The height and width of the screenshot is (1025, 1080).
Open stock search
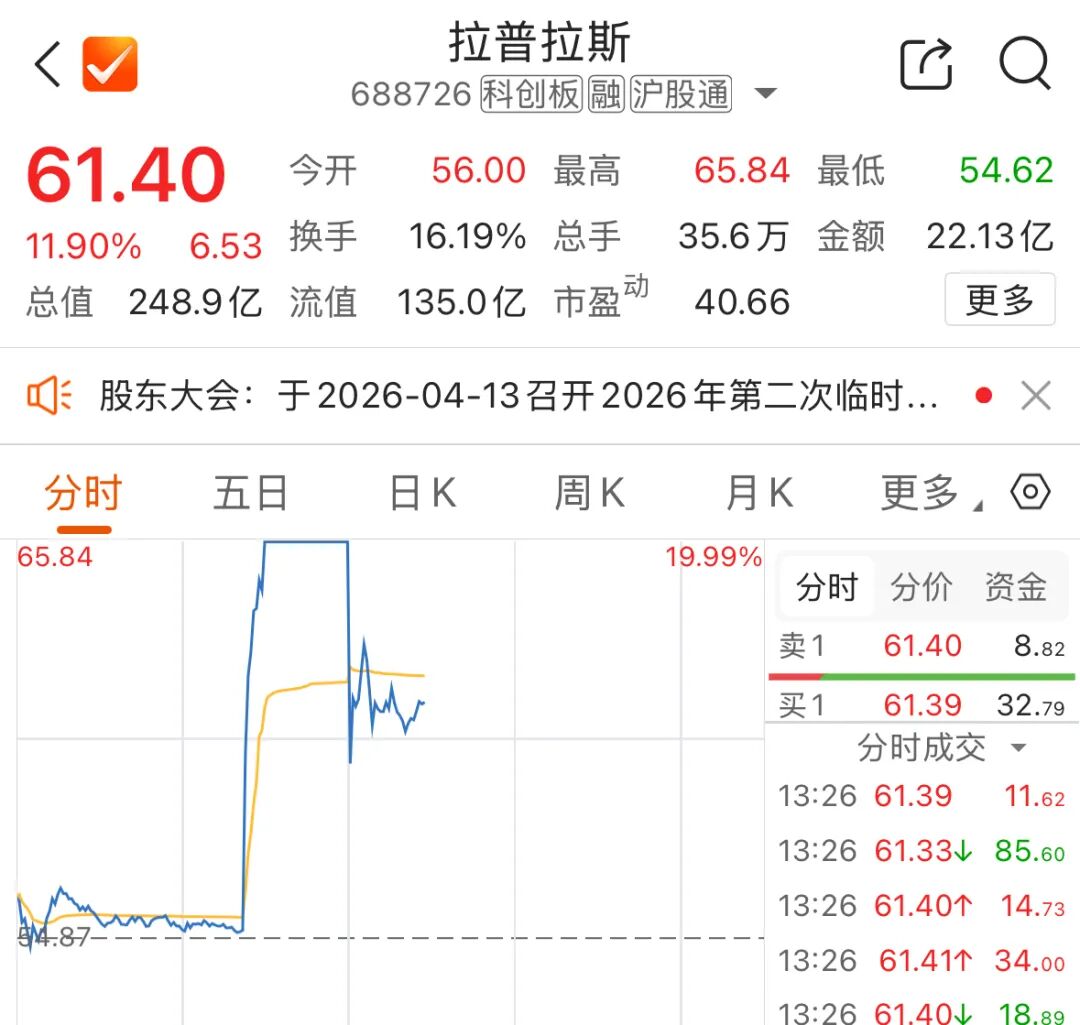[x=1024, y=65]
